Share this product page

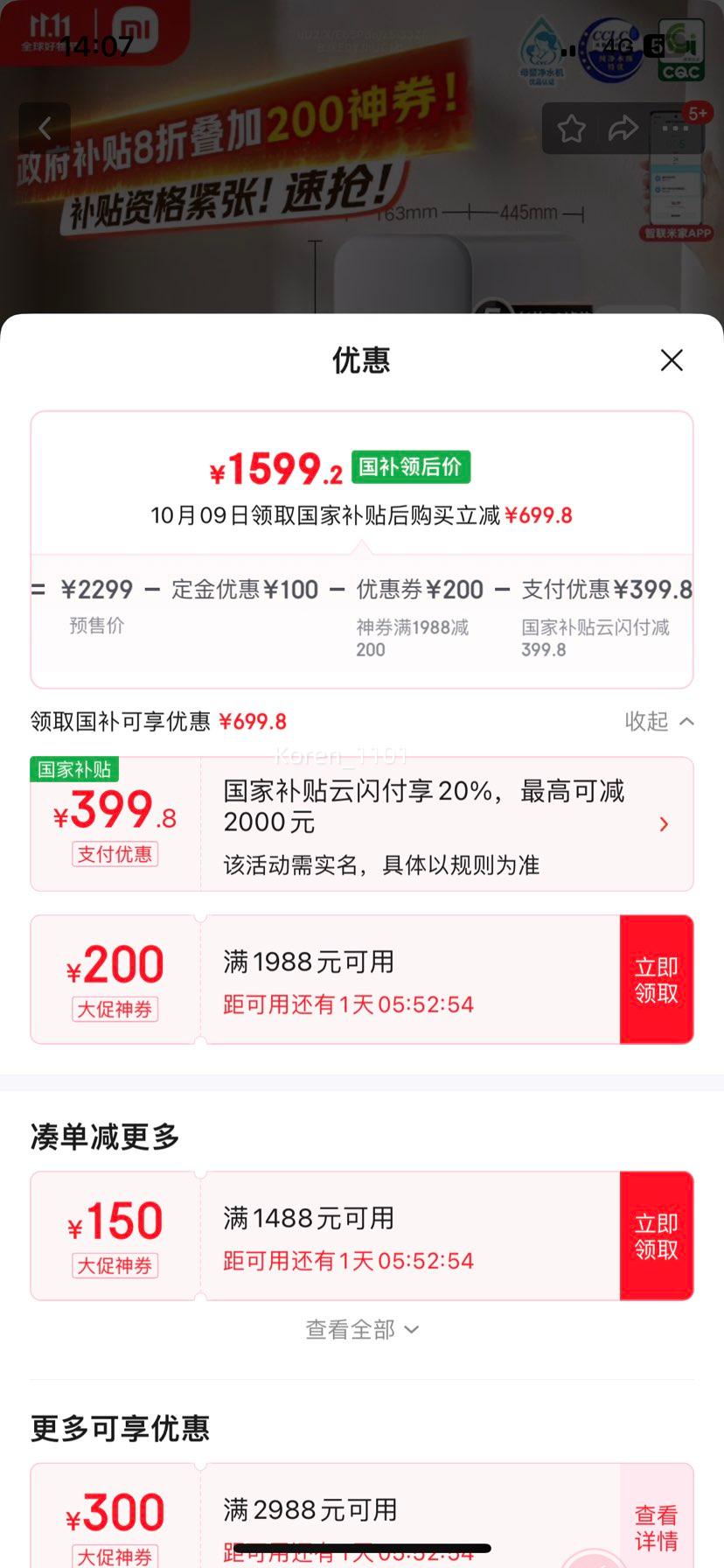tap(623, 129)
